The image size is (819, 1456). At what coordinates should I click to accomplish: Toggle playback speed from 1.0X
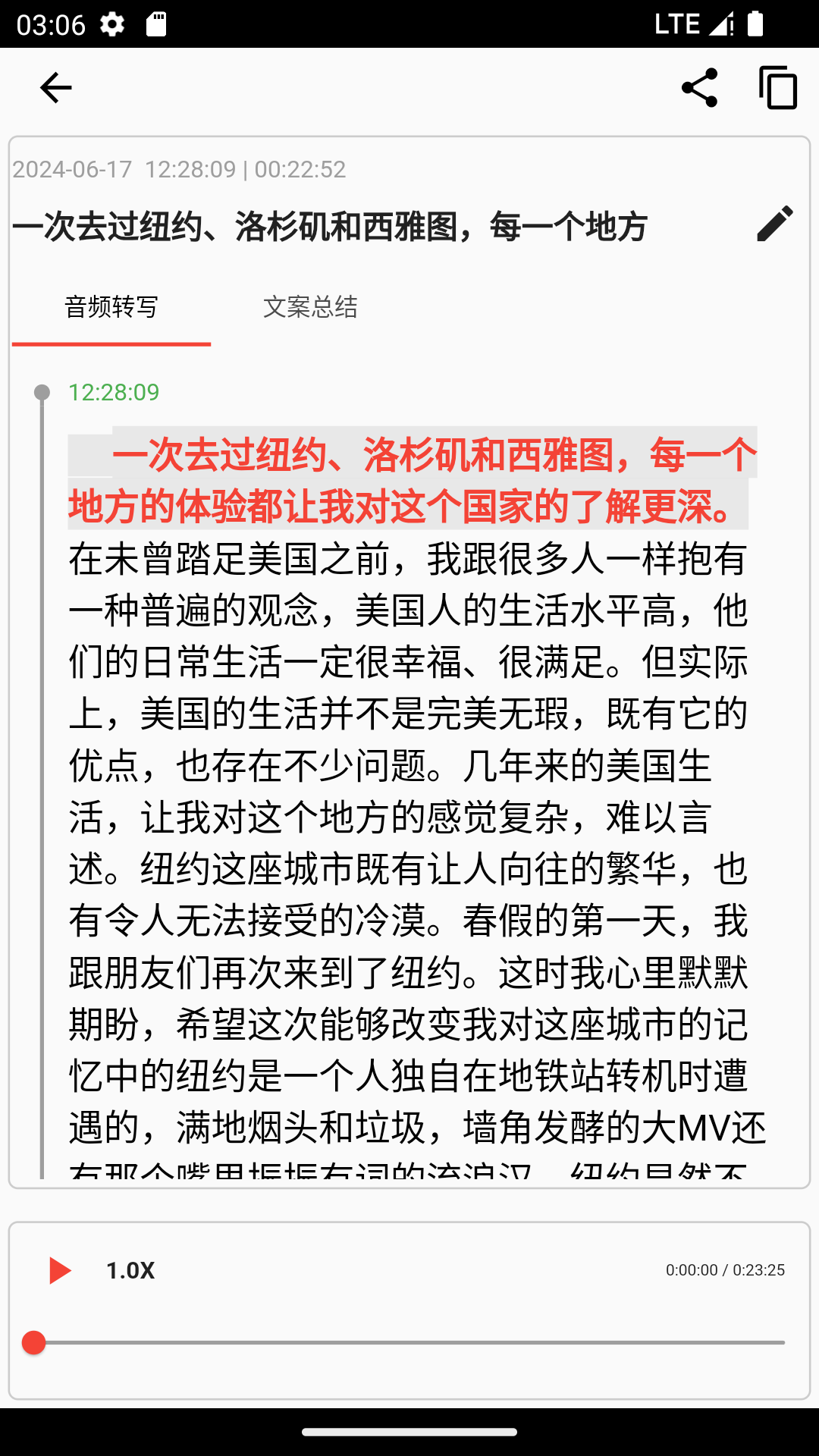(129, 1270)
